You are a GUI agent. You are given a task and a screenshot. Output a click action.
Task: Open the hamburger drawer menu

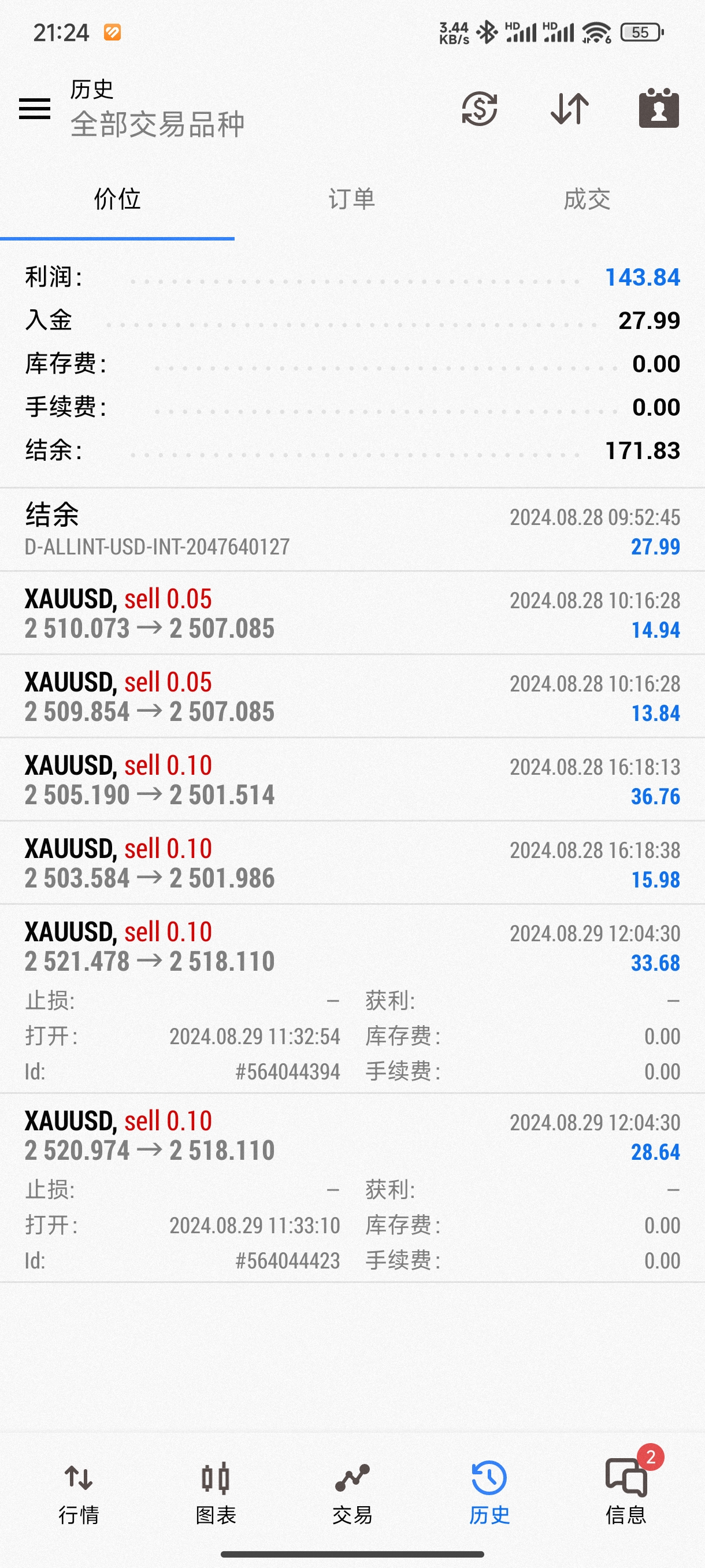[x=35, y=109]
